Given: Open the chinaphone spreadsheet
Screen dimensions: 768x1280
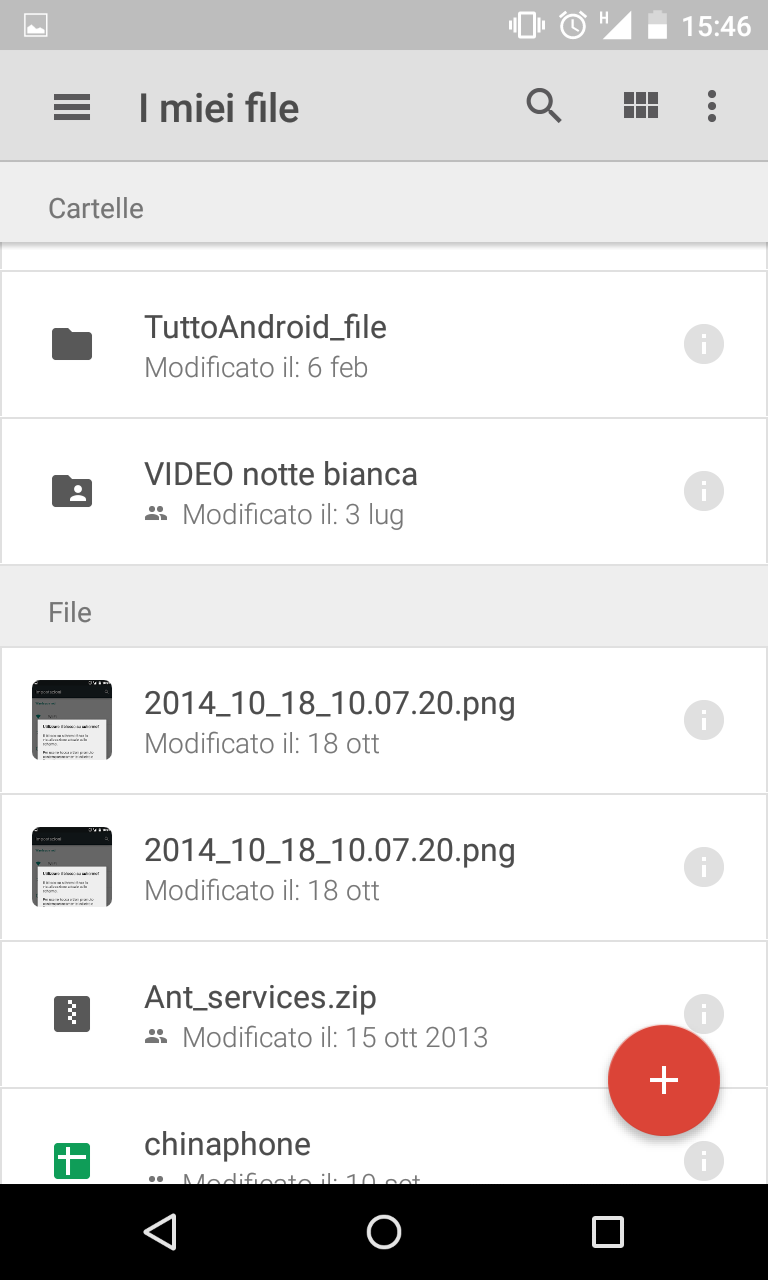Looking at the screenshot, I should (x=384, y=1137).
